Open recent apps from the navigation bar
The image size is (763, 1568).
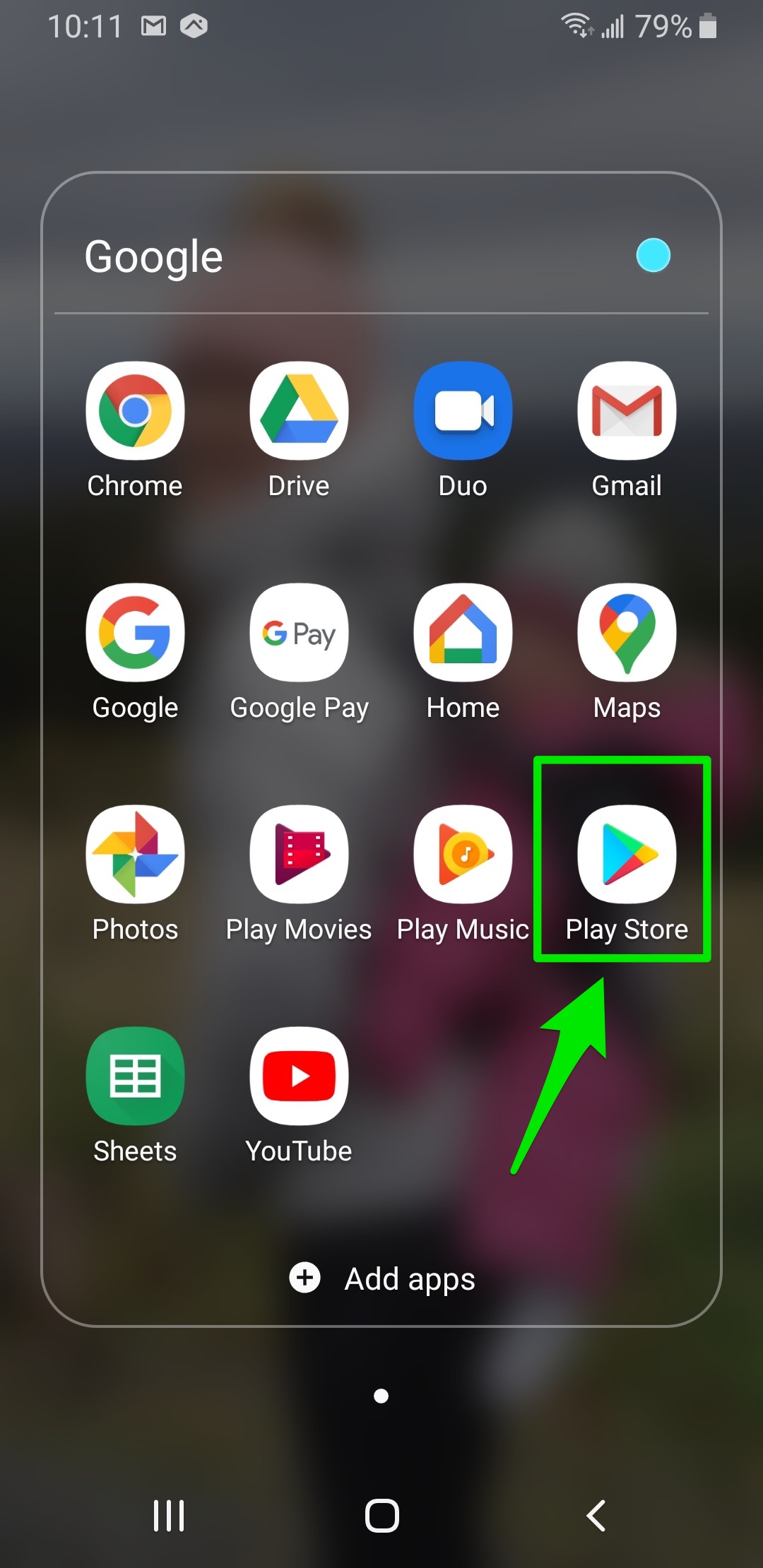point(169,1515)
